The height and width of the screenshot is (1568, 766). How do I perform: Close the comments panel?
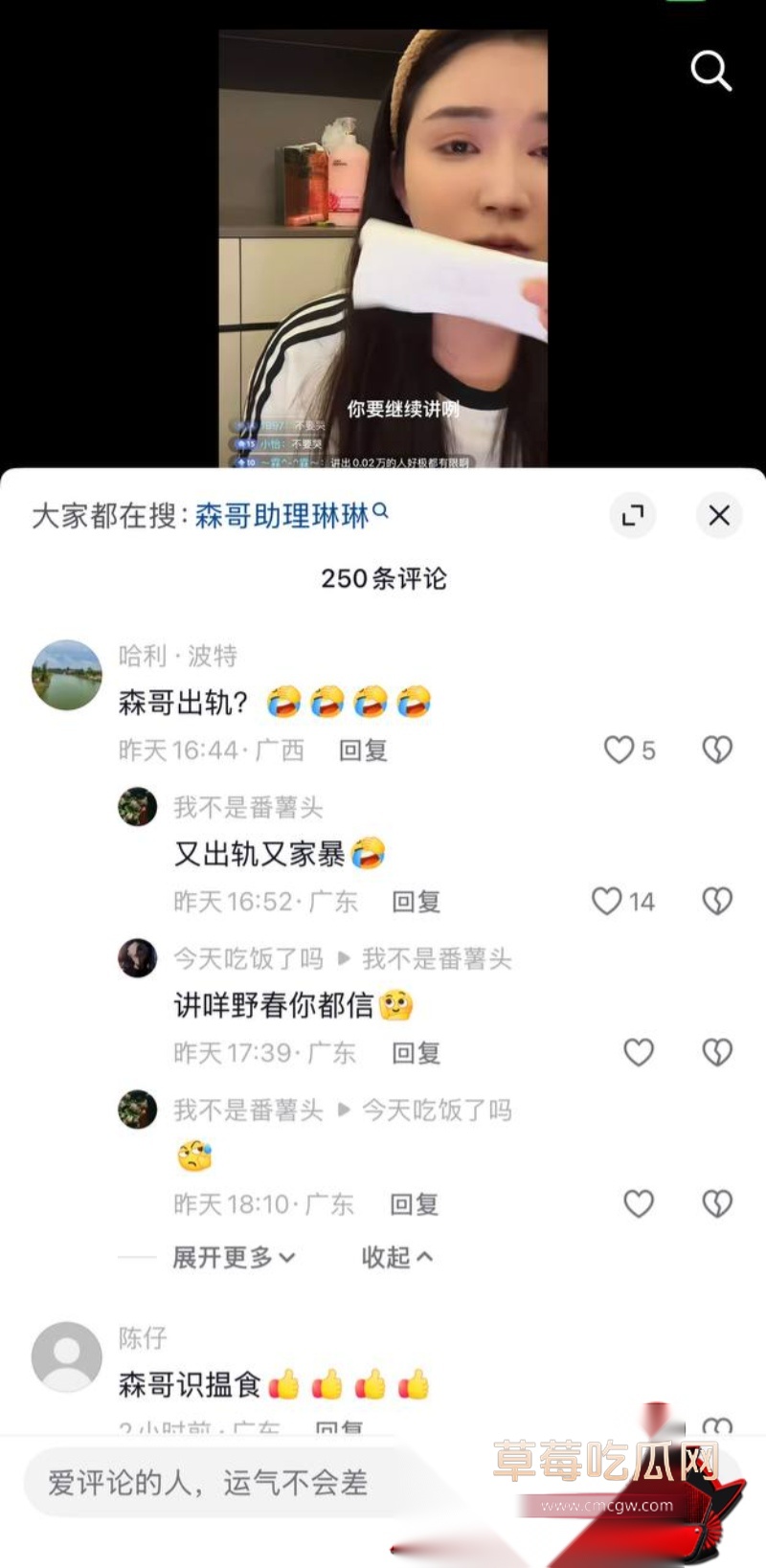click(719, 516)
